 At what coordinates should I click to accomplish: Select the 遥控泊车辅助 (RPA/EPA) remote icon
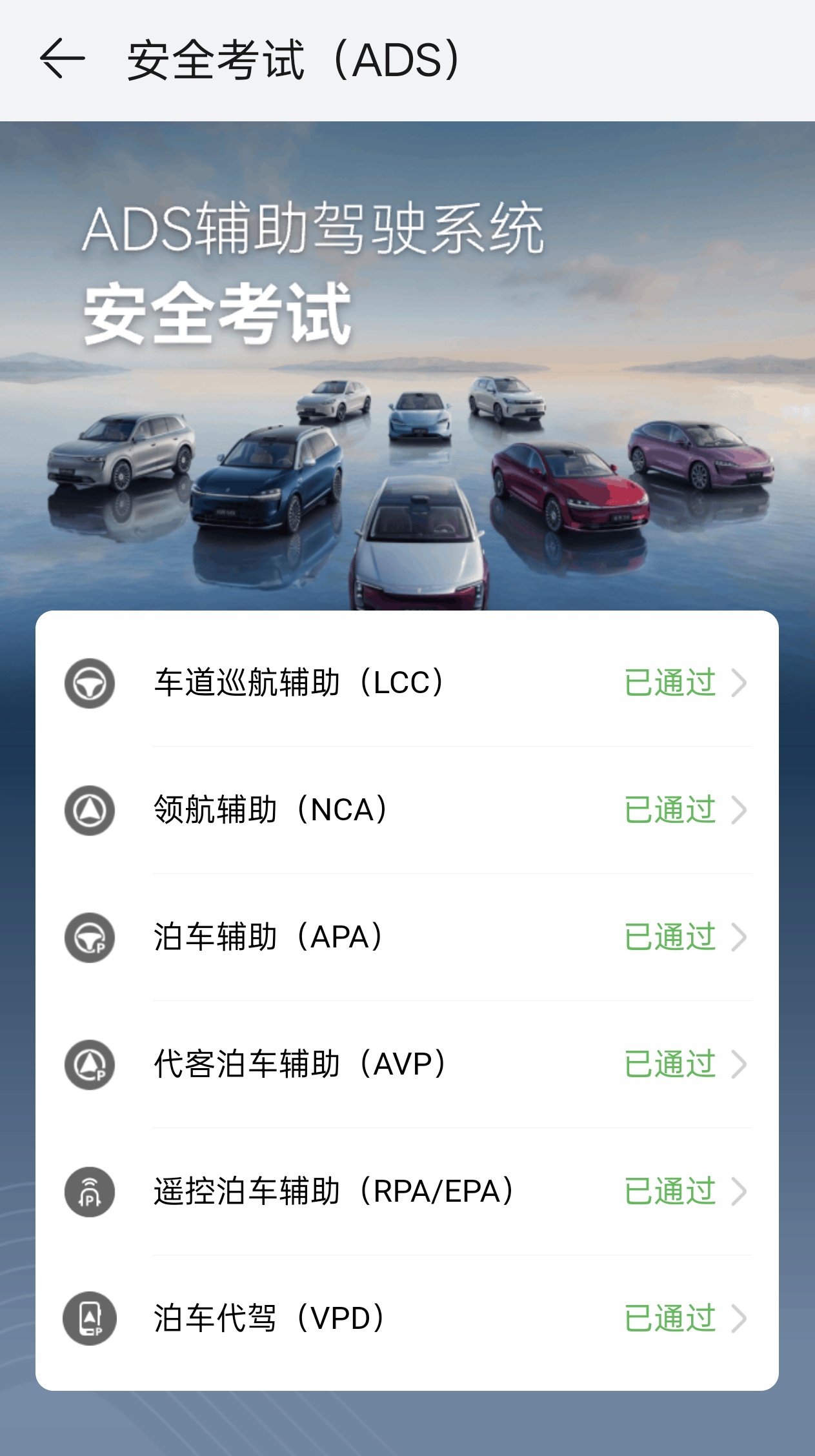89,1191
